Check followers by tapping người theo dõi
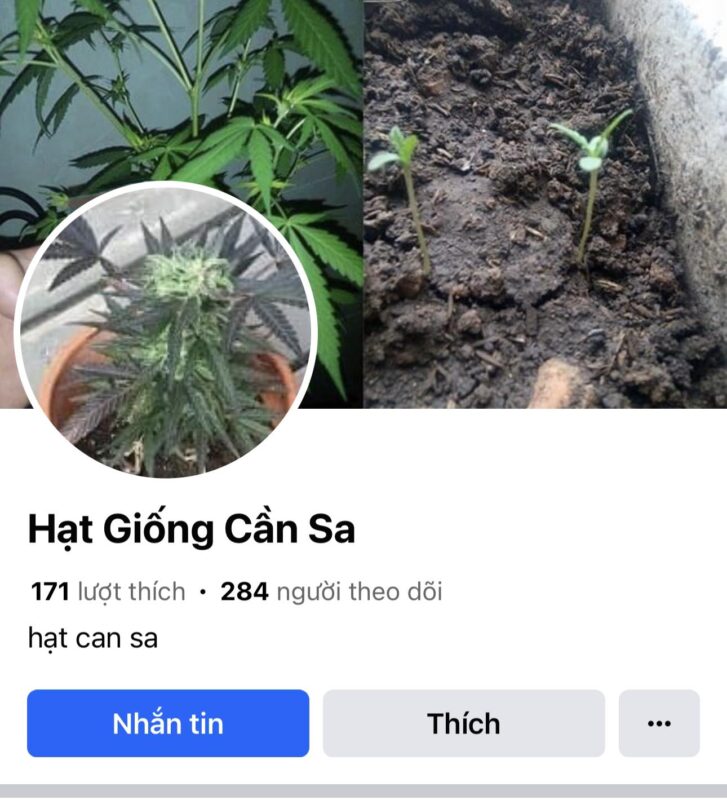The width and height of the screenshot is (727, 800). click(x=362, y=590)
